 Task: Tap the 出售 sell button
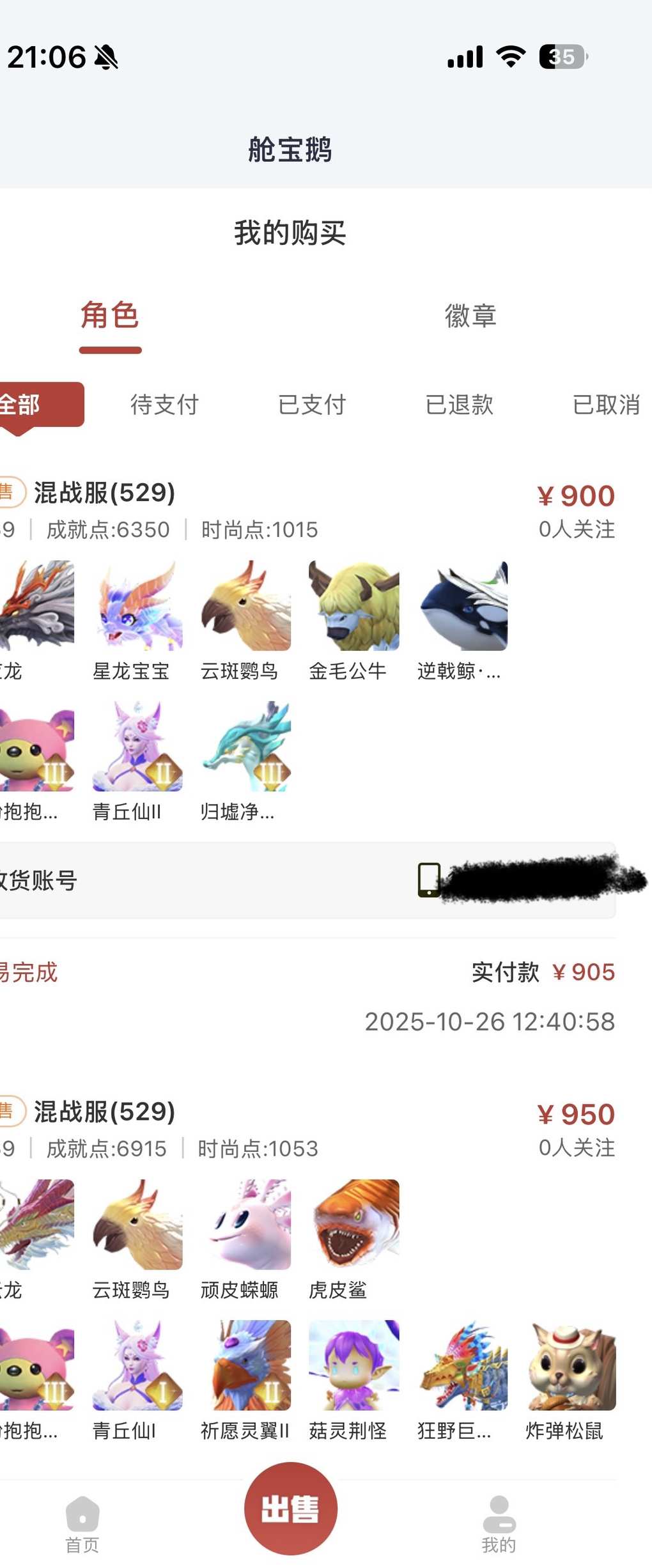pyautogui.click(x=291, y=1509)
